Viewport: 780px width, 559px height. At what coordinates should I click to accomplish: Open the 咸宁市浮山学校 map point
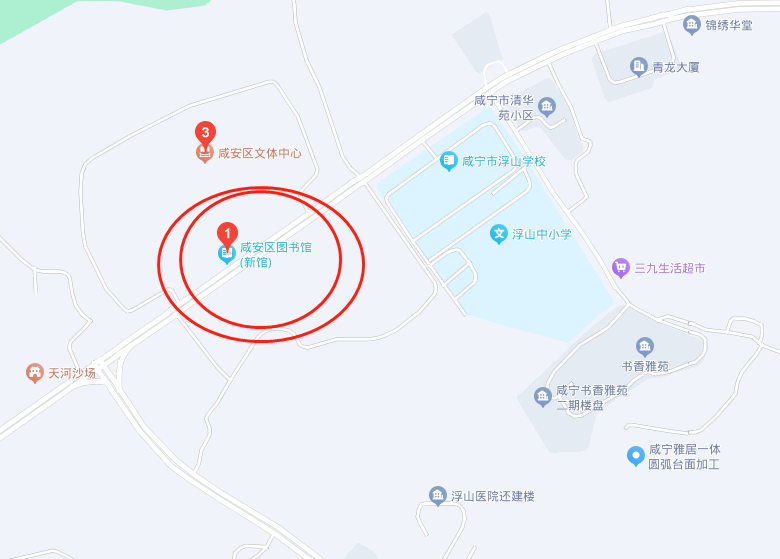(x=449, y=160)
